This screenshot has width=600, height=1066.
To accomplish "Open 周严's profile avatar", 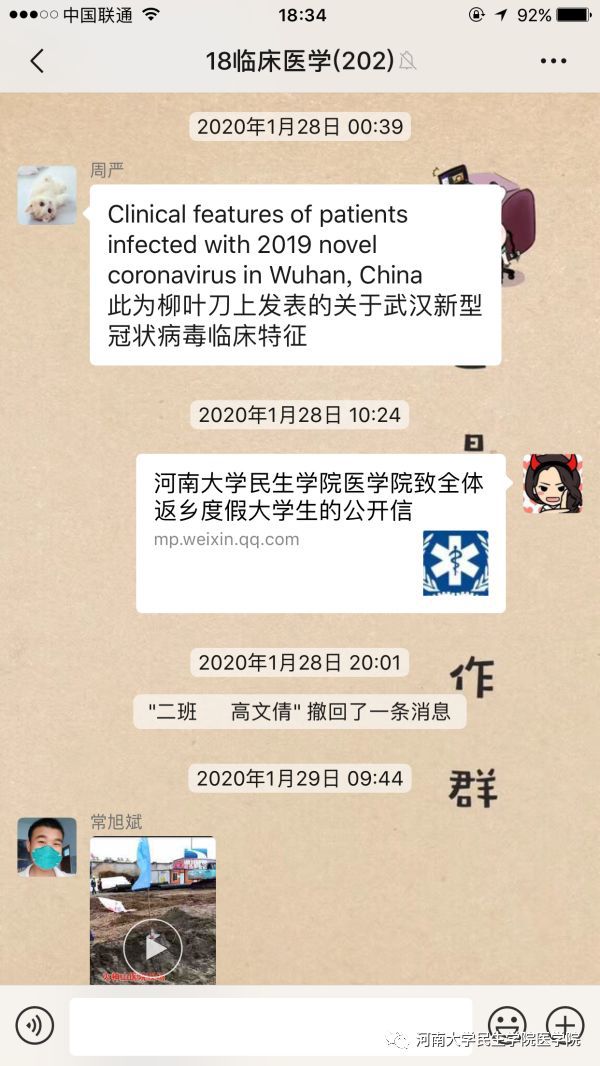I will 47,195.
